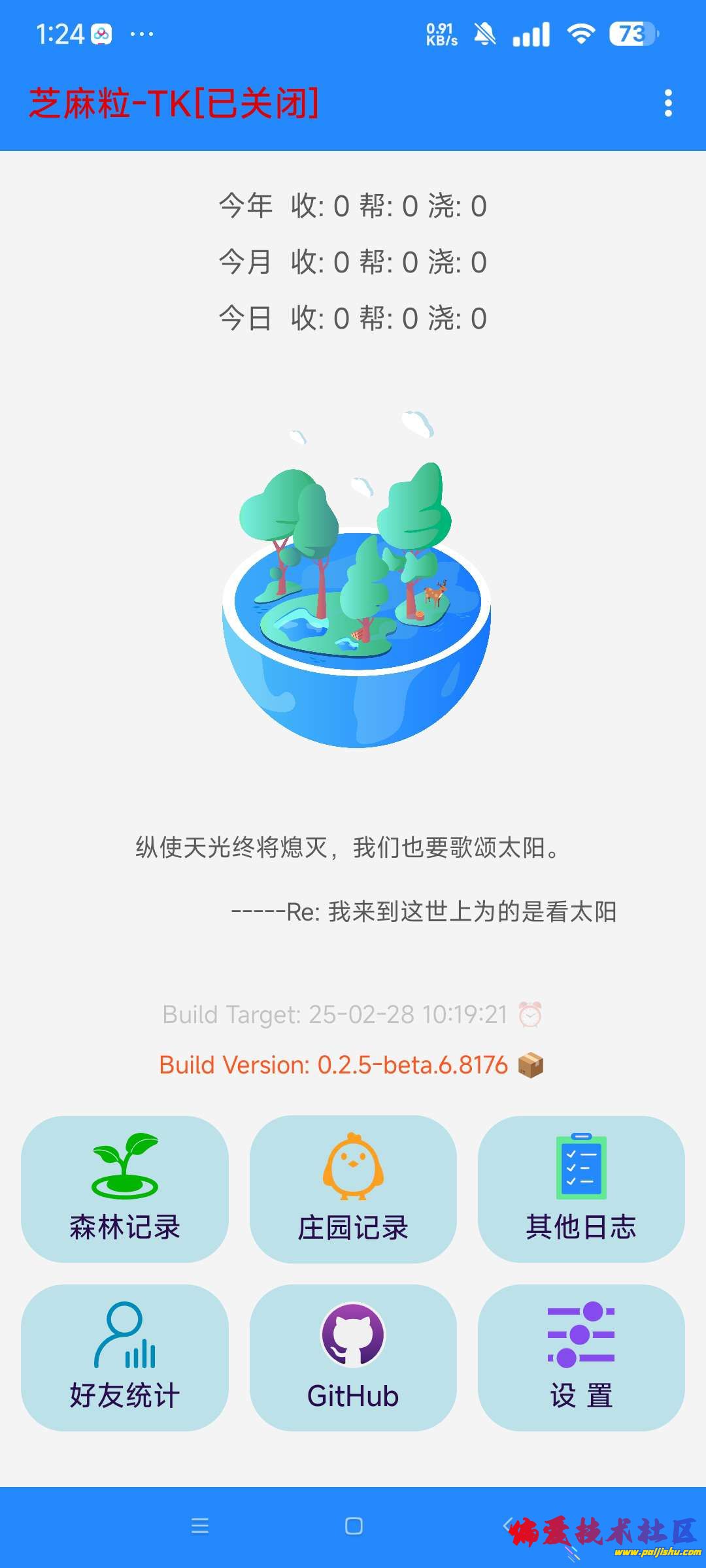Open 好友统计 friend statistics
This screenshot has width=706, height=1568.
point(125,1358)
